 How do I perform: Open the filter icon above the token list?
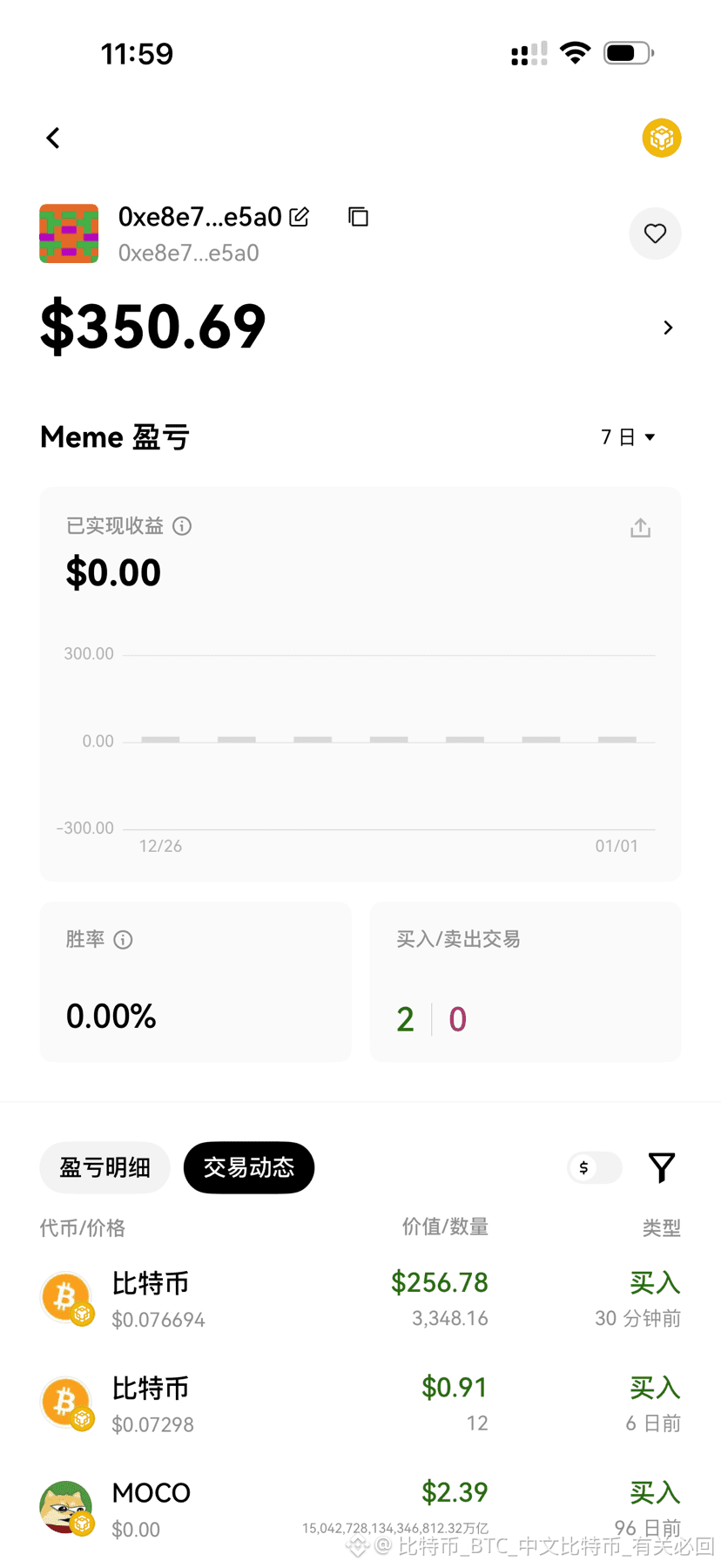pos(662,1167)
